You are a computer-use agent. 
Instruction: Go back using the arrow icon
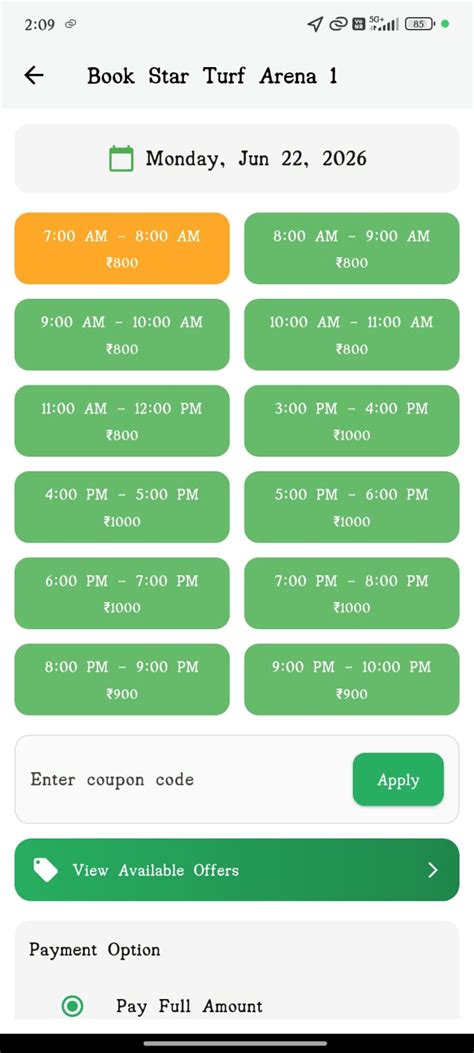[34, 75]
